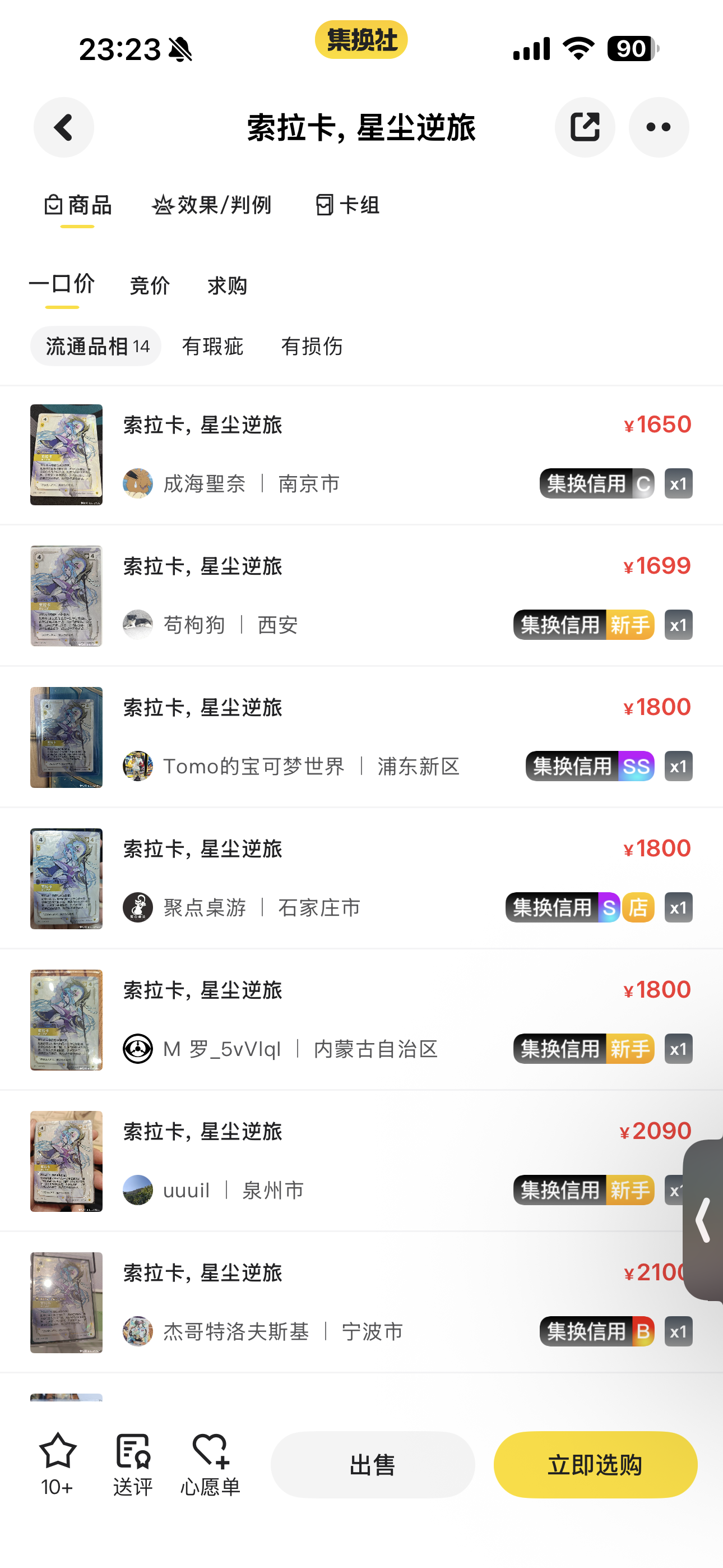Filter by 有损伤 condition
The height and width of the screenshot is (1568, 723).
click(312, 347)
